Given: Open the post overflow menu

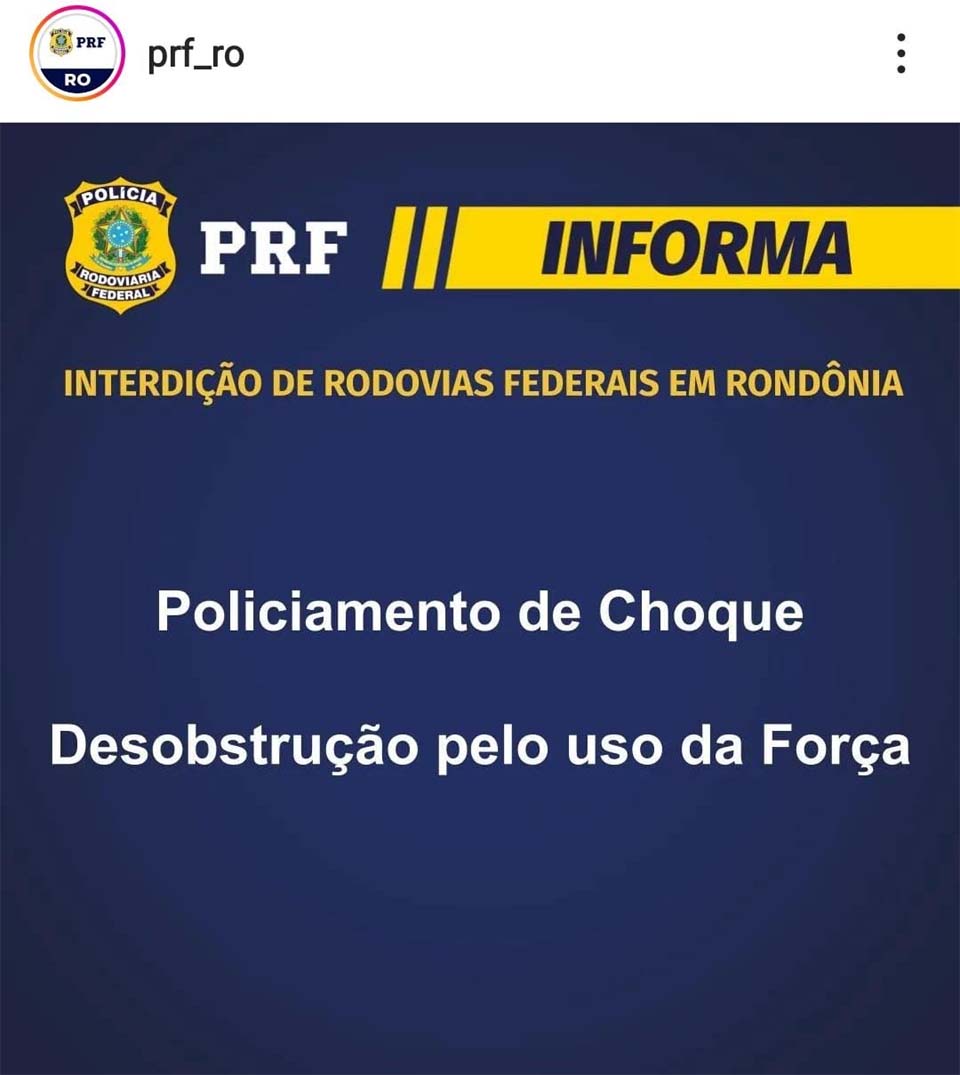Looking at the screenshot, I should [x=900, y=53].
